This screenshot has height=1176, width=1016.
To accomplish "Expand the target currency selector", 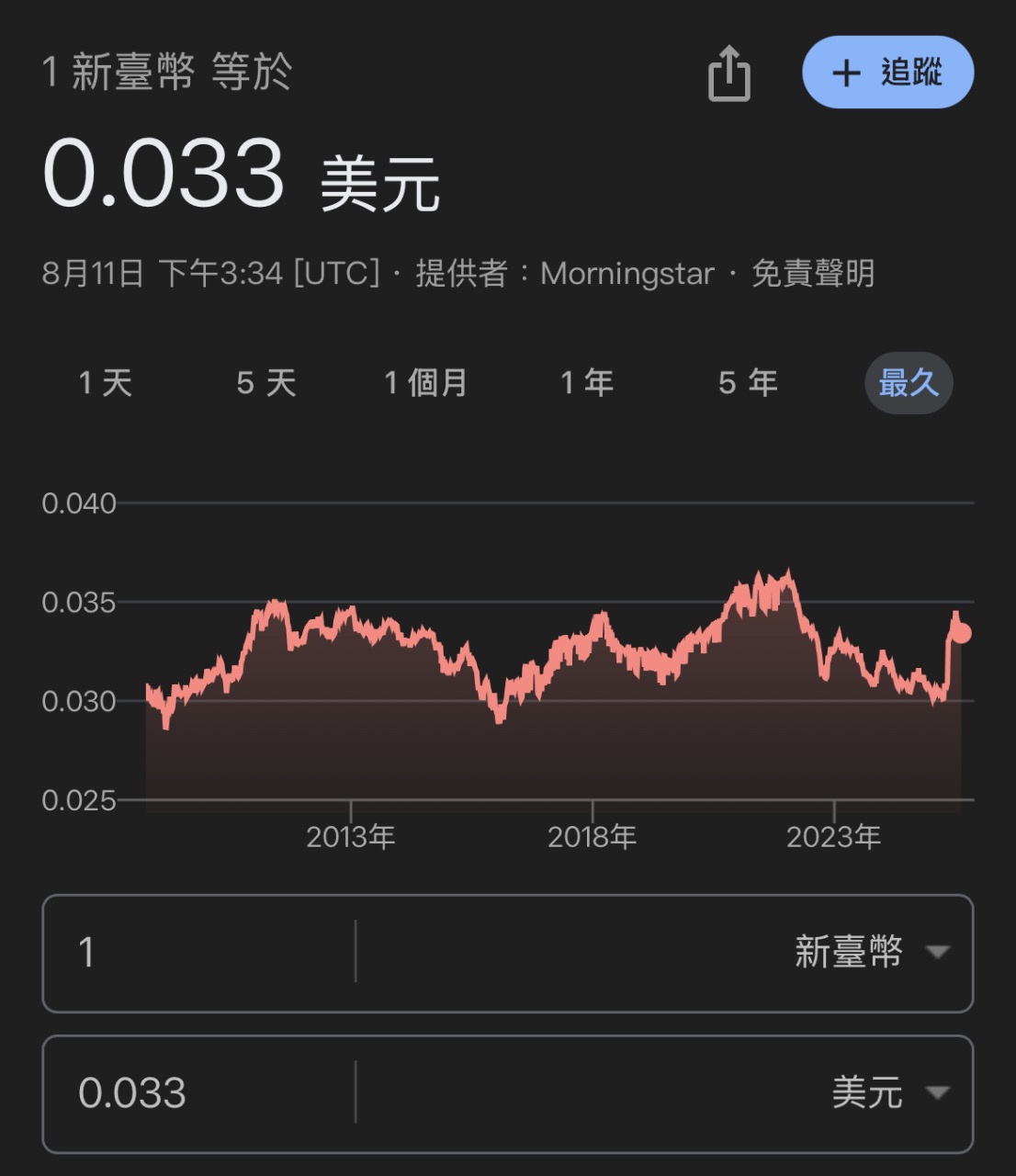I will [x=938, y=1093].
